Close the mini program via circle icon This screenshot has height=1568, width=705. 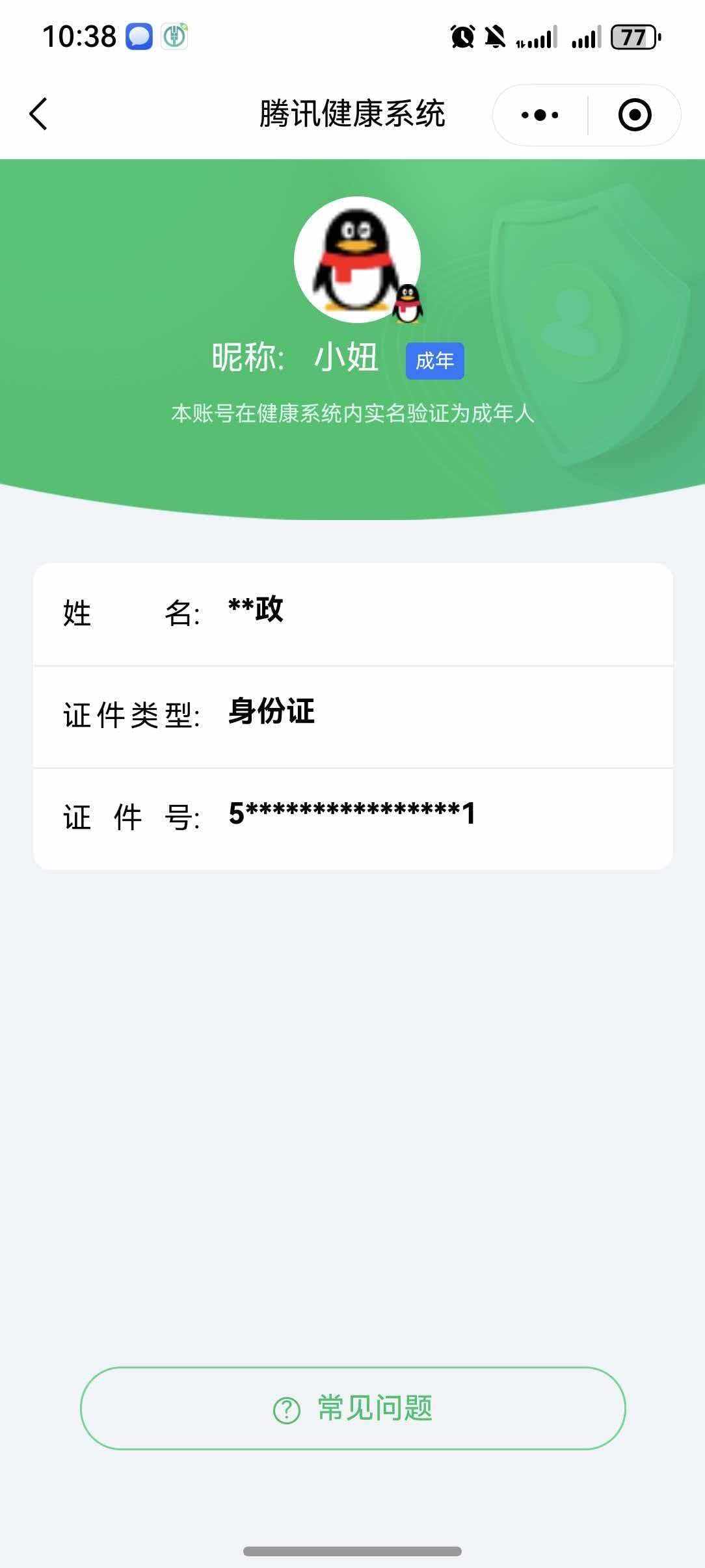point(634,115)
